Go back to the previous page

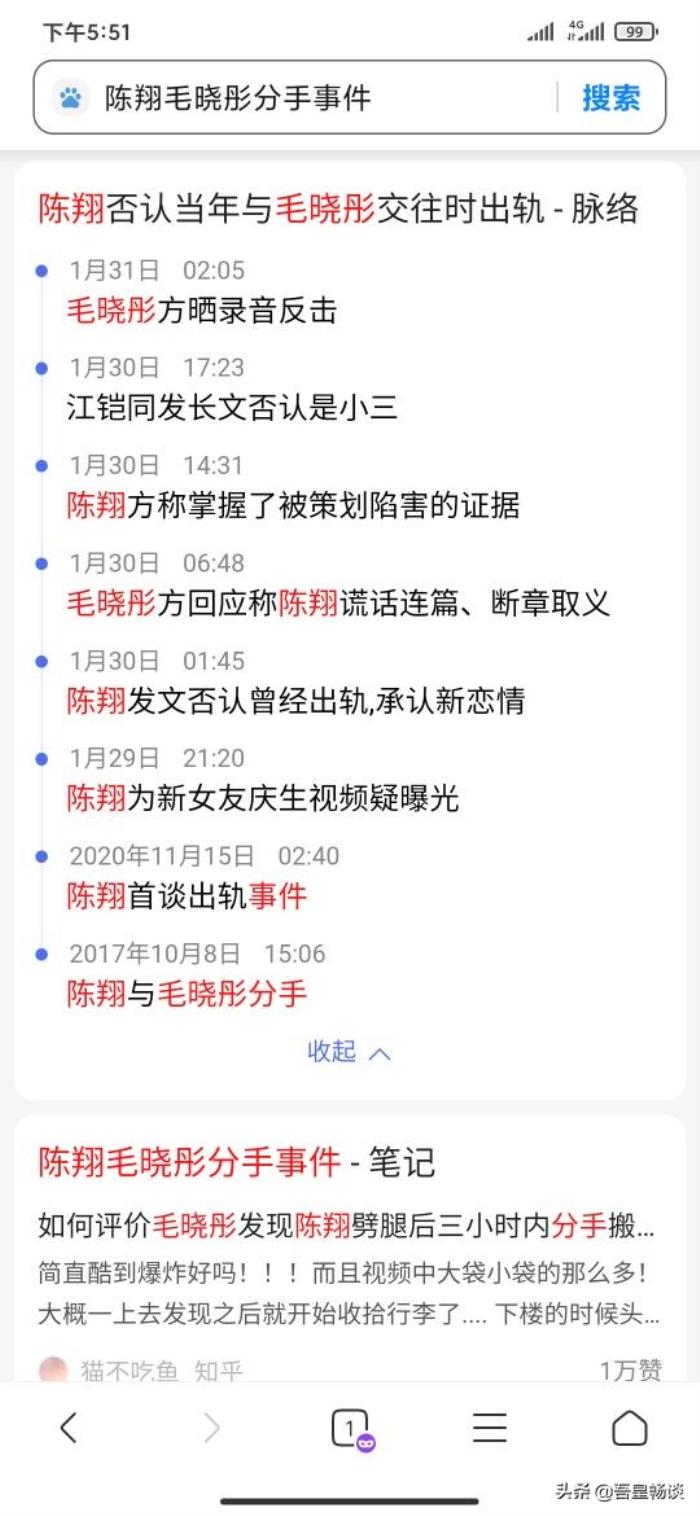[x=68, y=1428]
